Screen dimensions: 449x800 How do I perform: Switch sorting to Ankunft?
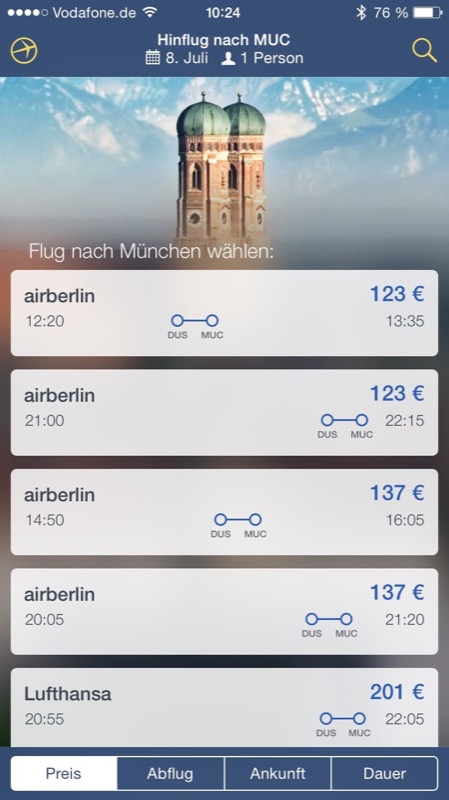pyautogui.click(x=278, y=773)
